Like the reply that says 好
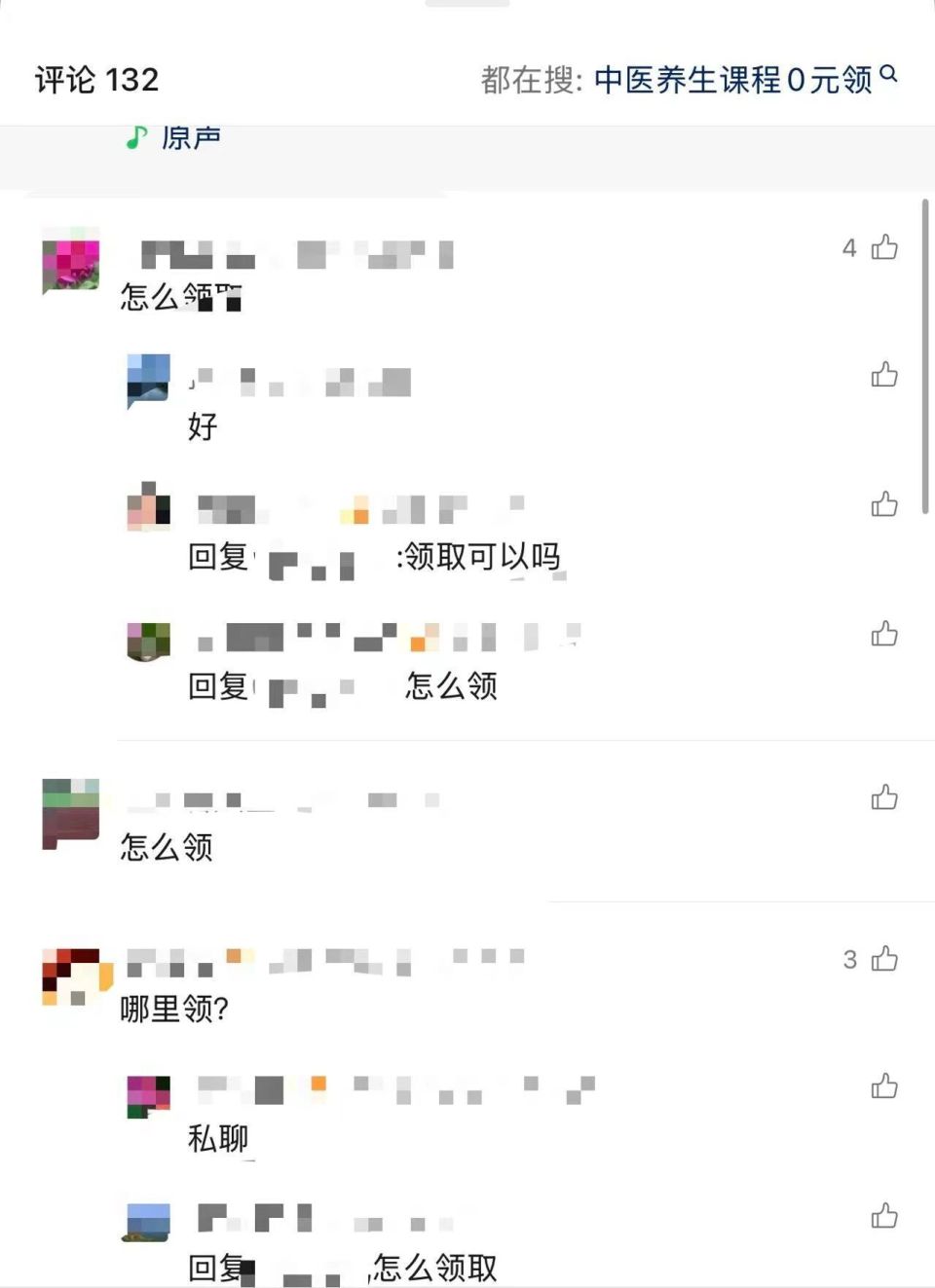The height and width of the screenshot is (1288, 935). pos(884,376)
